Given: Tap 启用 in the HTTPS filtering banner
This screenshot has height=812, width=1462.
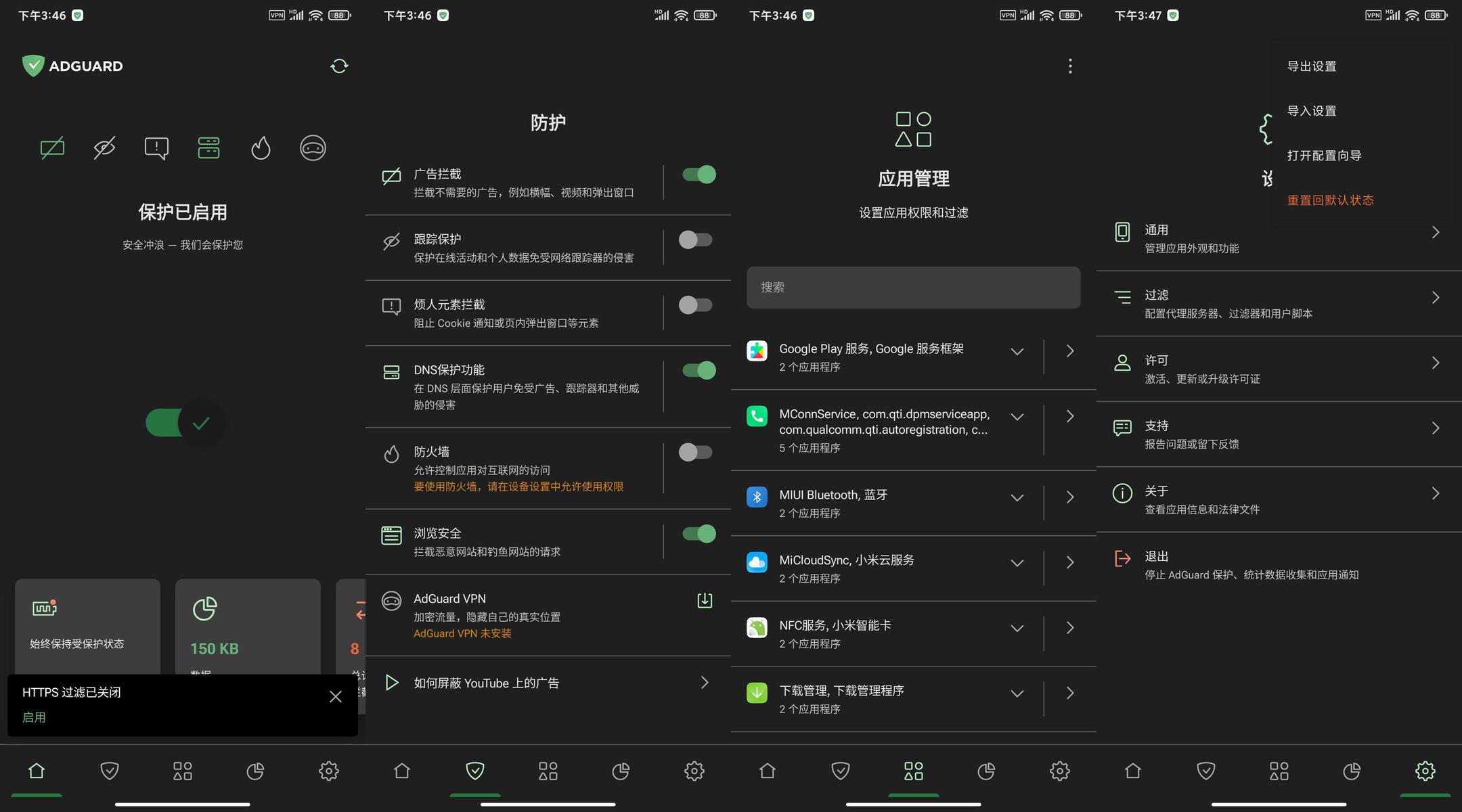Looking at the screenshot, I should [x=34, y=717].
